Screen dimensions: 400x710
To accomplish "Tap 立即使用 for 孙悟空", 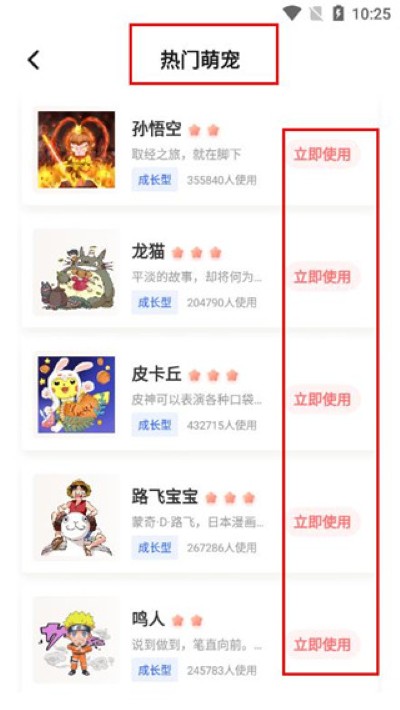I will [322, 154].
